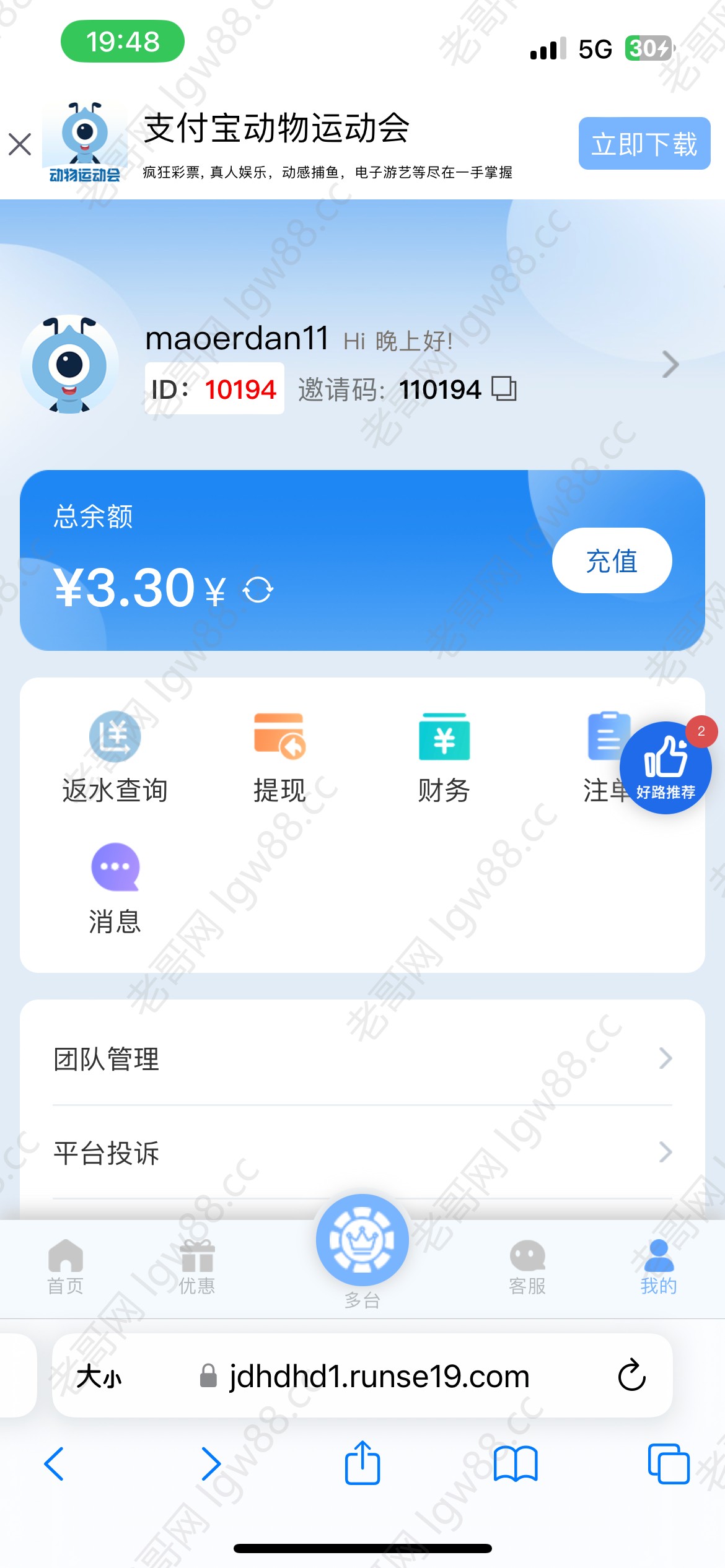Image resolution: width=725 pixels, height=1568 pixels.
Task: Switch to 首页 home tab
Action: coord(65,1267)
